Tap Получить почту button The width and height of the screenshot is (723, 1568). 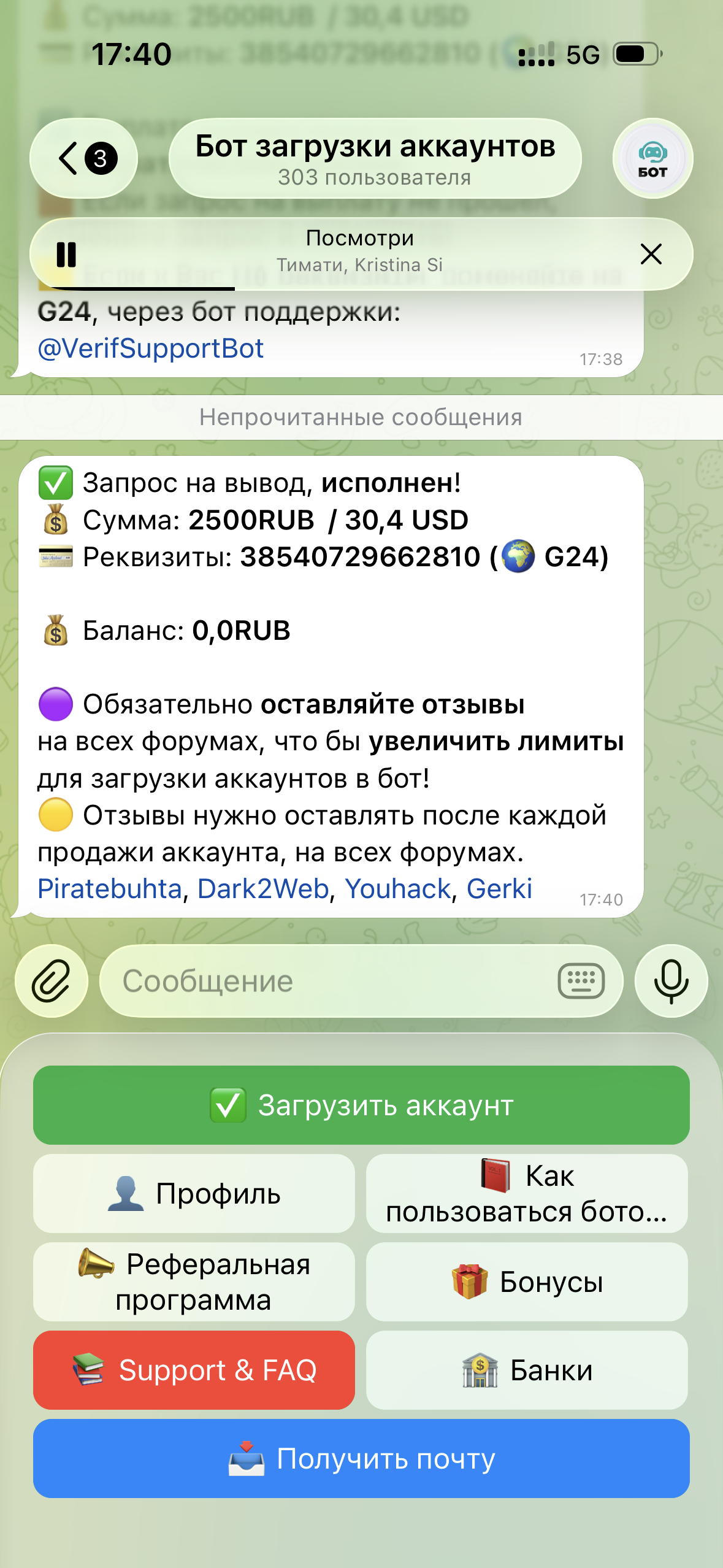(x=361, y=1458)
